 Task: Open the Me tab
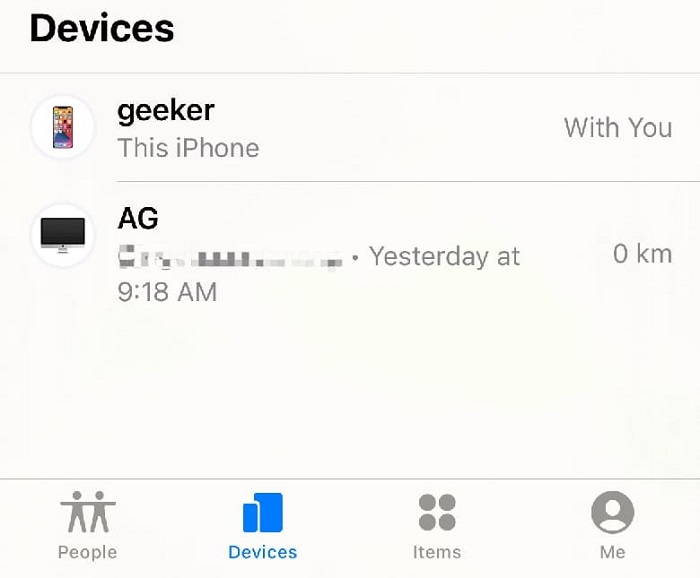612,526
